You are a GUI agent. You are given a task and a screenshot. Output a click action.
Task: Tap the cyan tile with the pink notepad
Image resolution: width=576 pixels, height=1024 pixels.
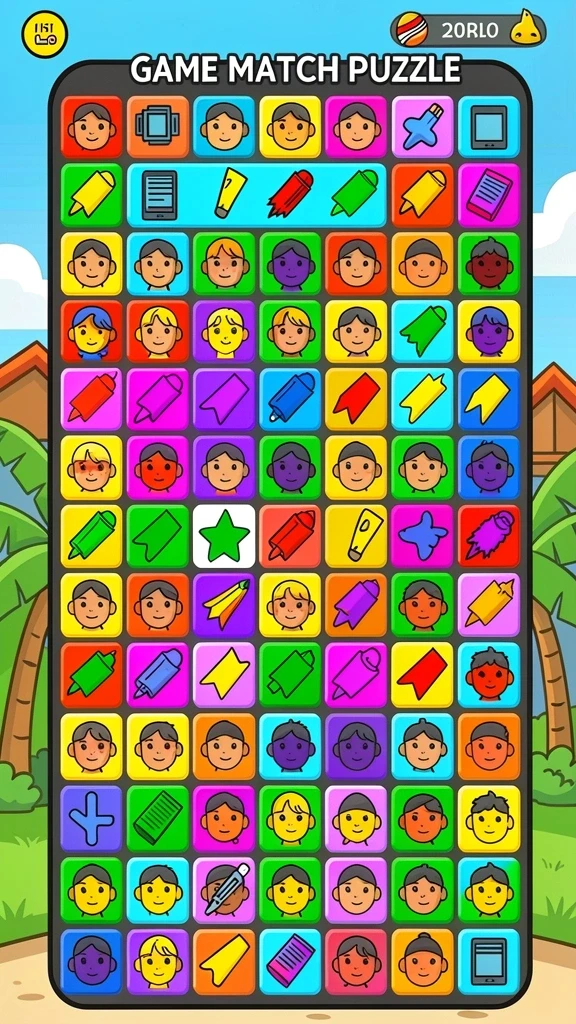(290, 960)
